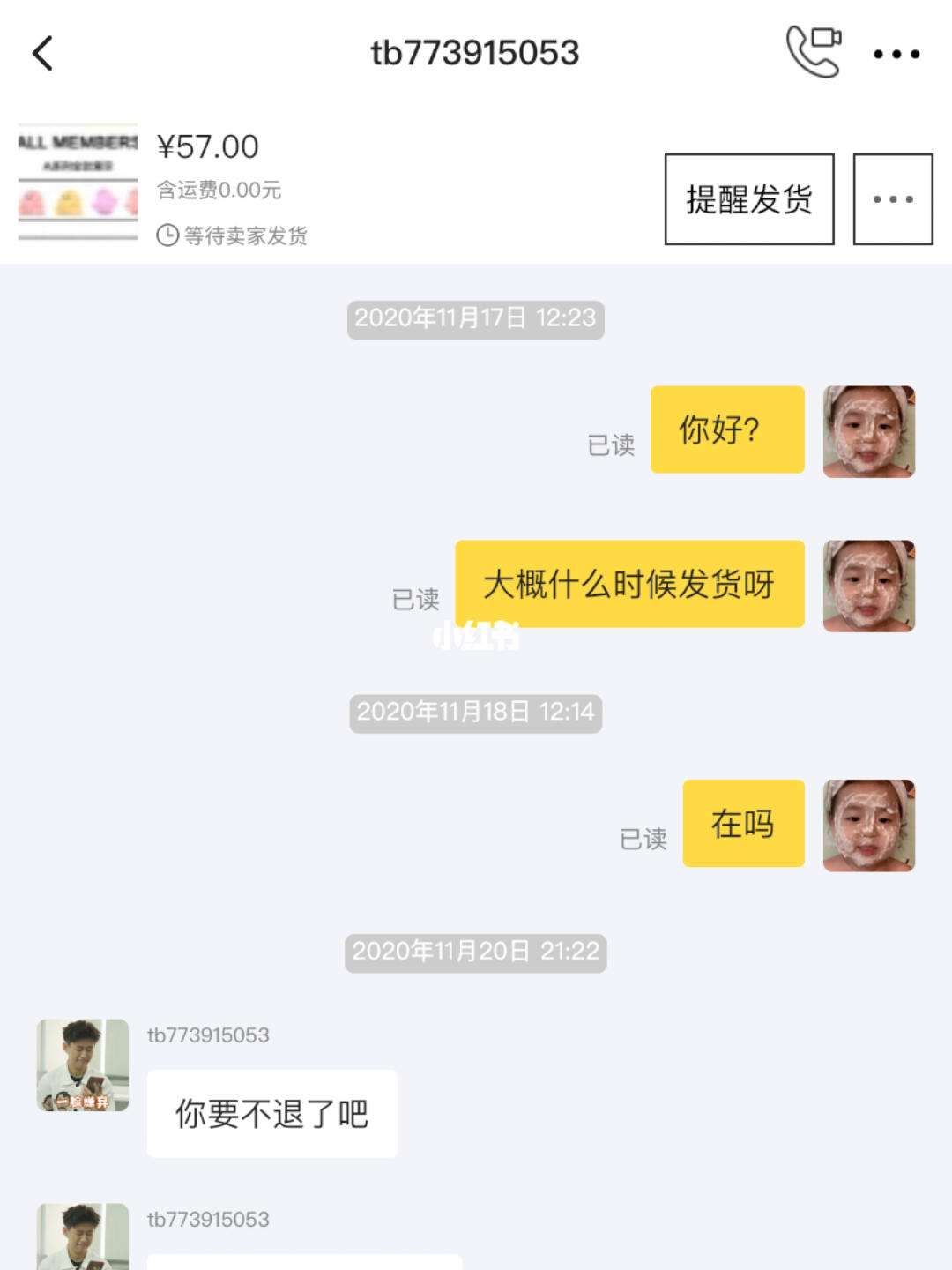Open the chat overflow menu in header
The image size is (952, 1270).
(896, 54)
